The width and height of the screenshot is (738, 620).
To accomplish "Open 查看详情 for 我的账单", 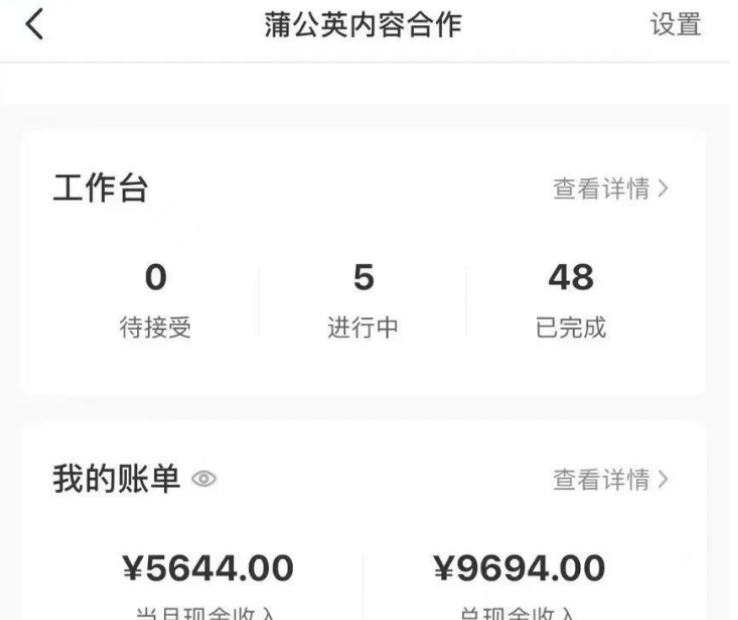I will click(610, 479).
